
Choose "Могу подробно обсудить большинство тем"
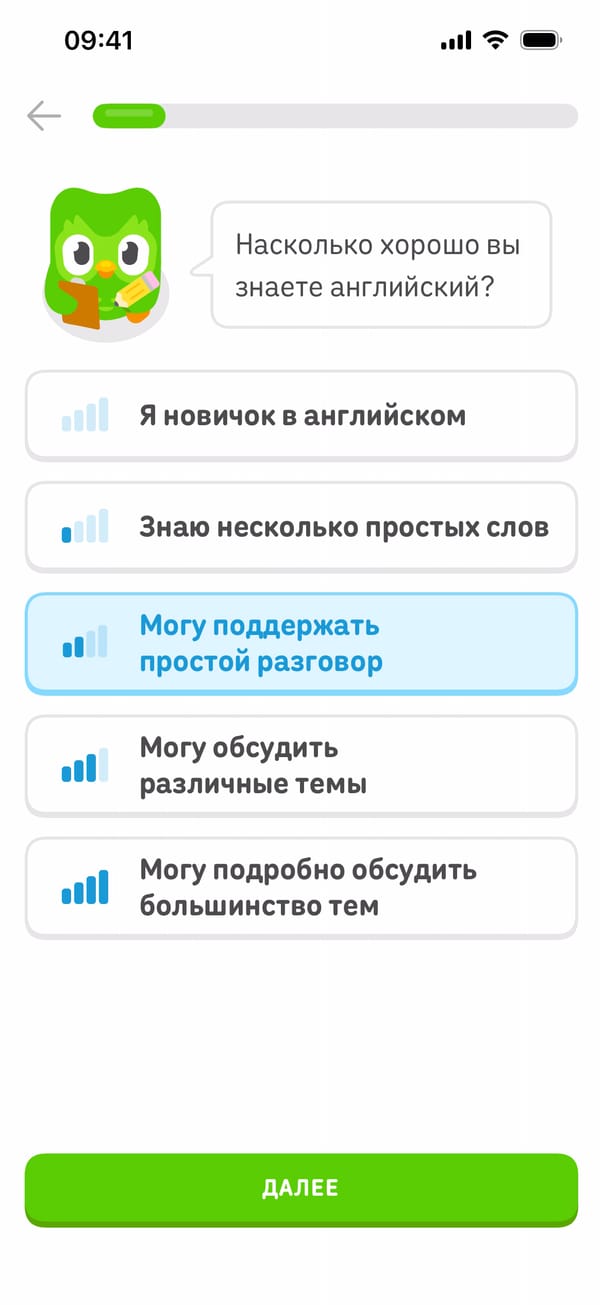[301, 888]
